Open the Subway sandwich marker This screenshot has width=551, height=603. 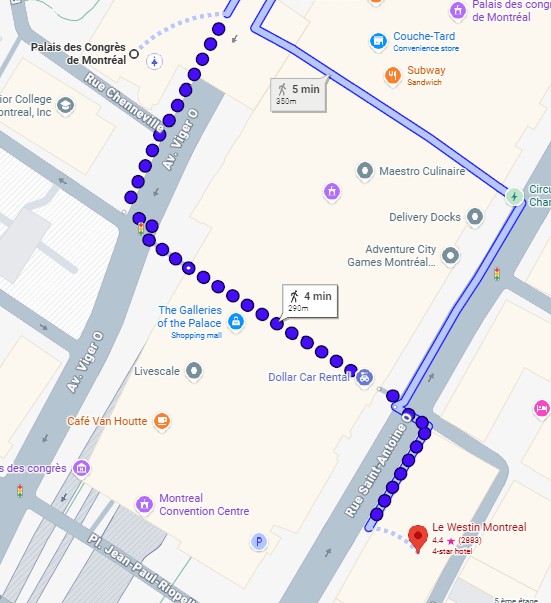pos(393,75)
